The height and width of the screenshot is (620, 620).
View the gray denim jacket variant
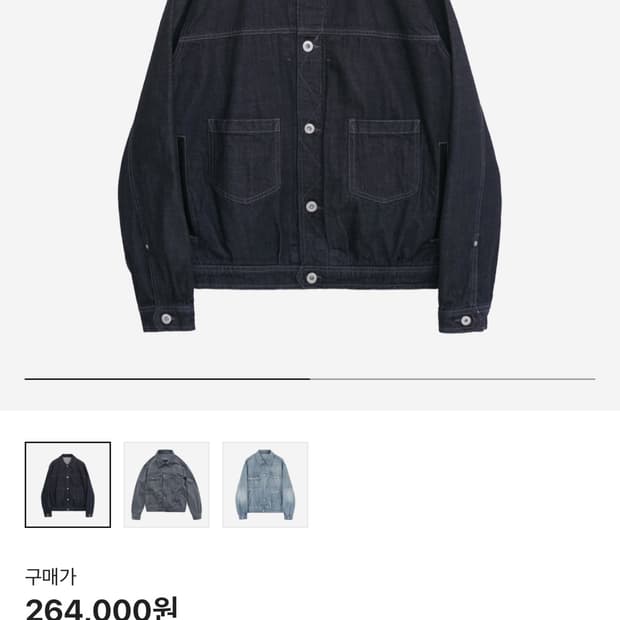[x=166, y=485]
